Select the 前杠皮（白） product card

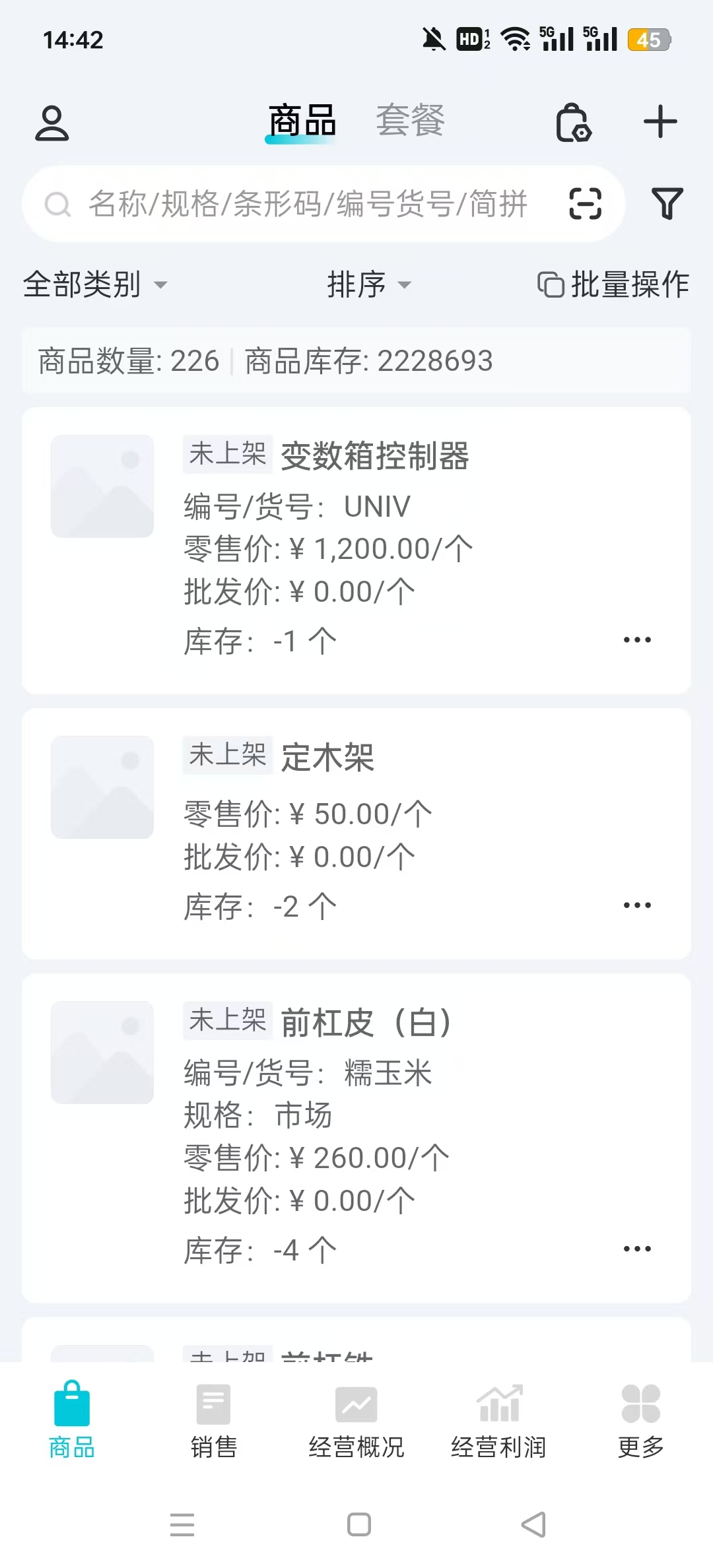click(x=366, y=1023)
